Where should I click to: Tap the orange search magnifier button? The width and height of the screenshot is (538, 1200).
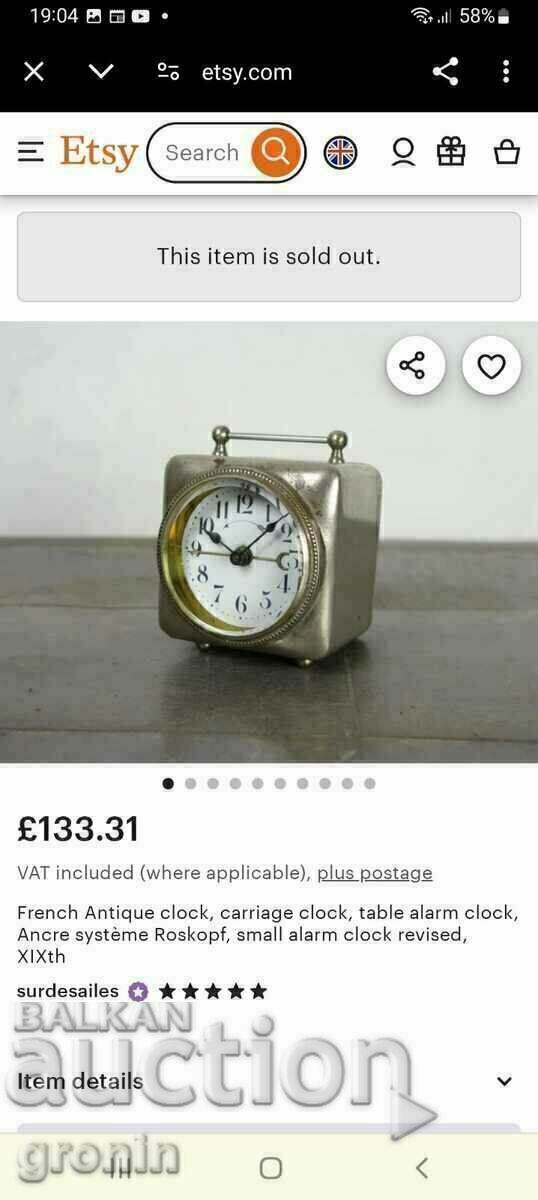[276, 152]
